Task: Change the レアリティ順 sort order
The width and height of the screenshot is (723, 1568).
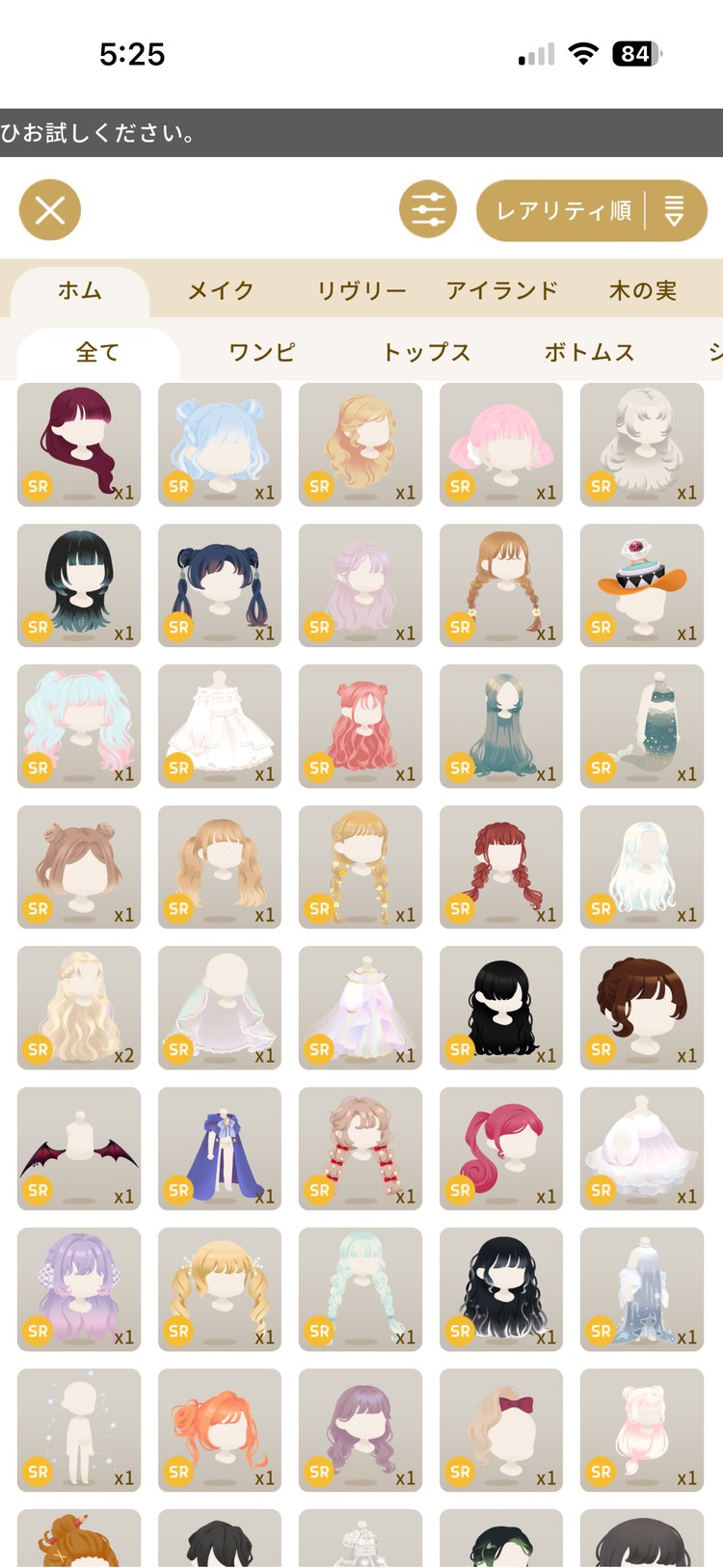Action: click(591, 210)
